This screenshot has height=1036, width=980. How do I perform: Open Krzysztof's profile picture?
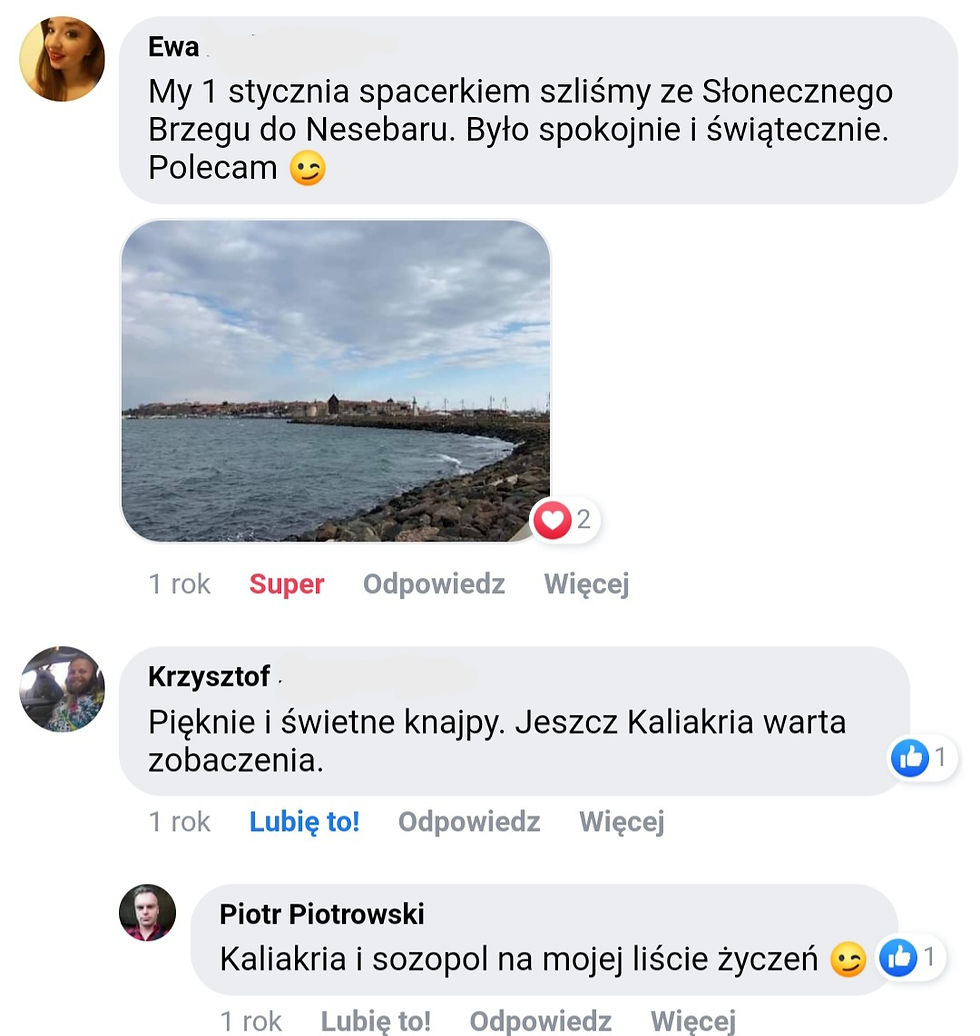62,688
